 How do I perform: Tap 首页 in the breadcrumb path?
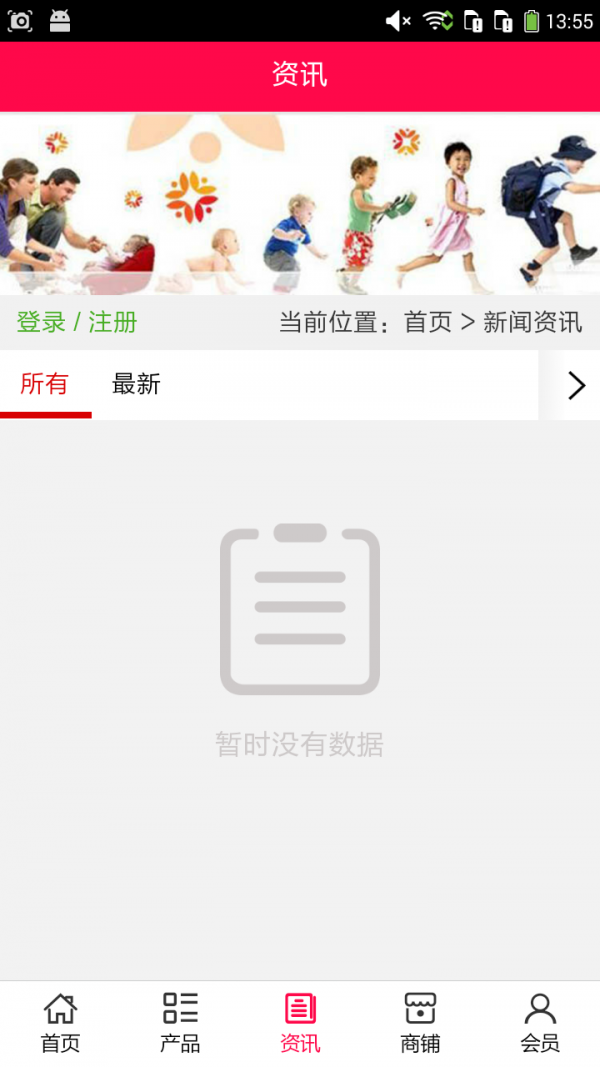(x=428, y=322)
